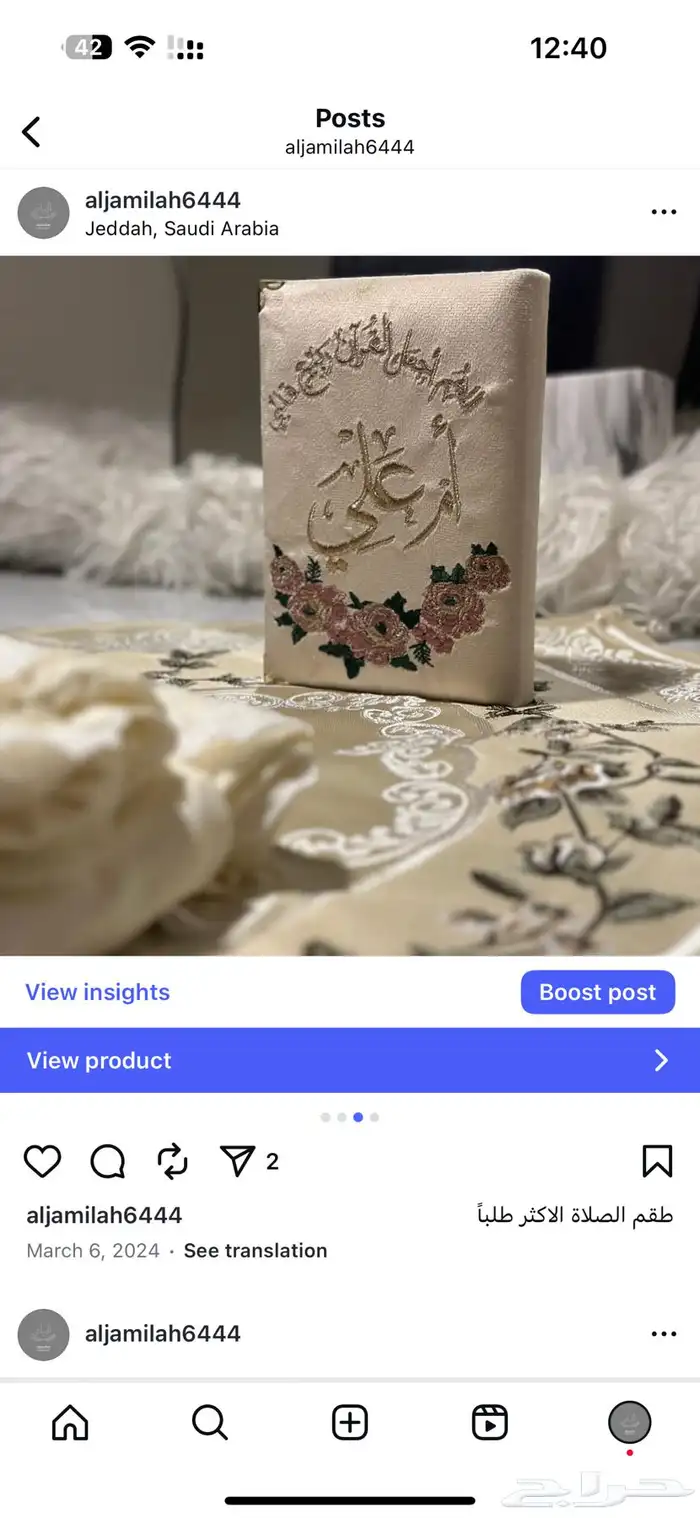The width and height of the screenshot is (700, 1518).
Task: Repost this post
Action: pyautogui.click(x=173, y=1161)
